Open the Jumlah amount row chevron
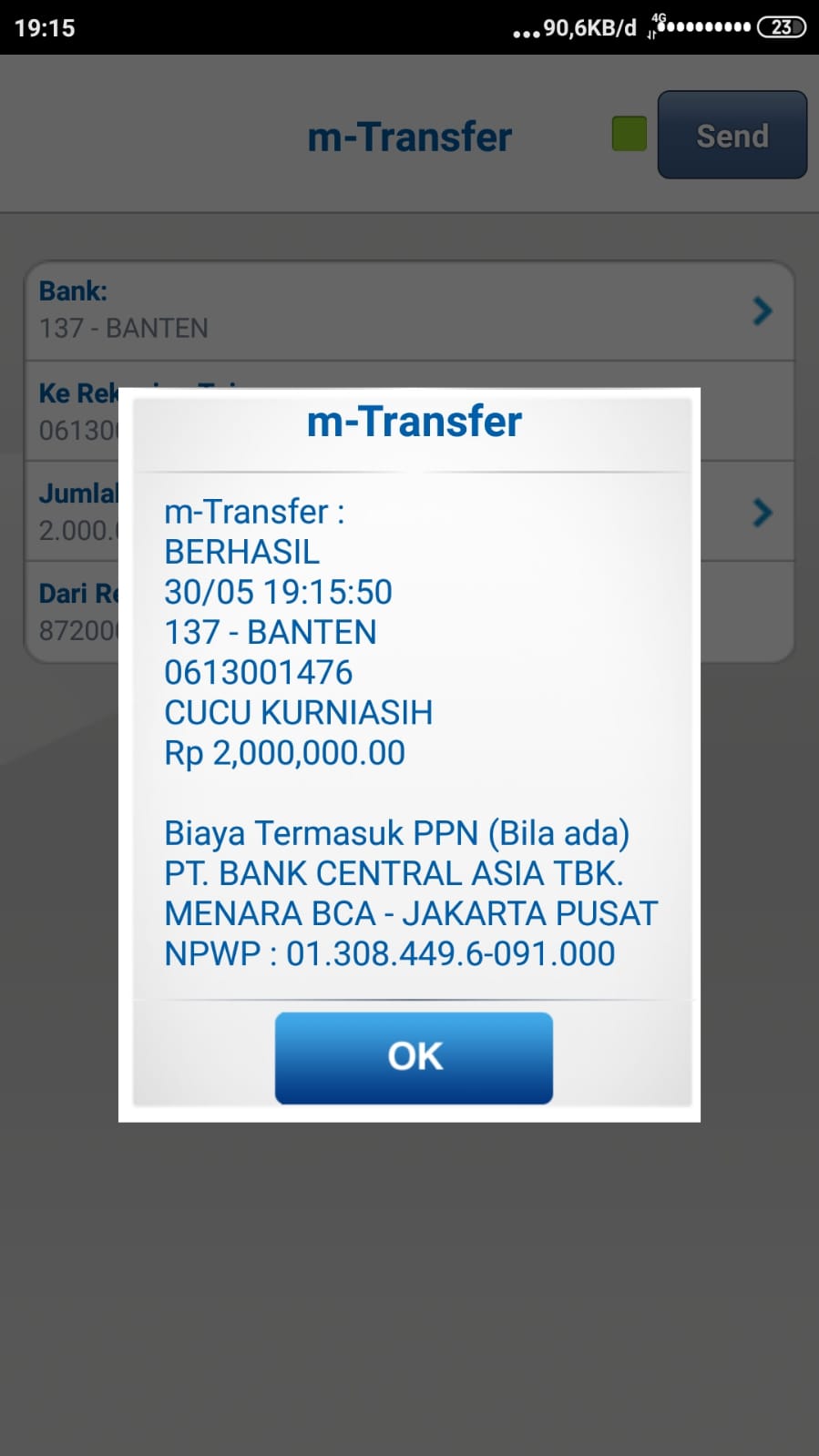 (763, 513)
